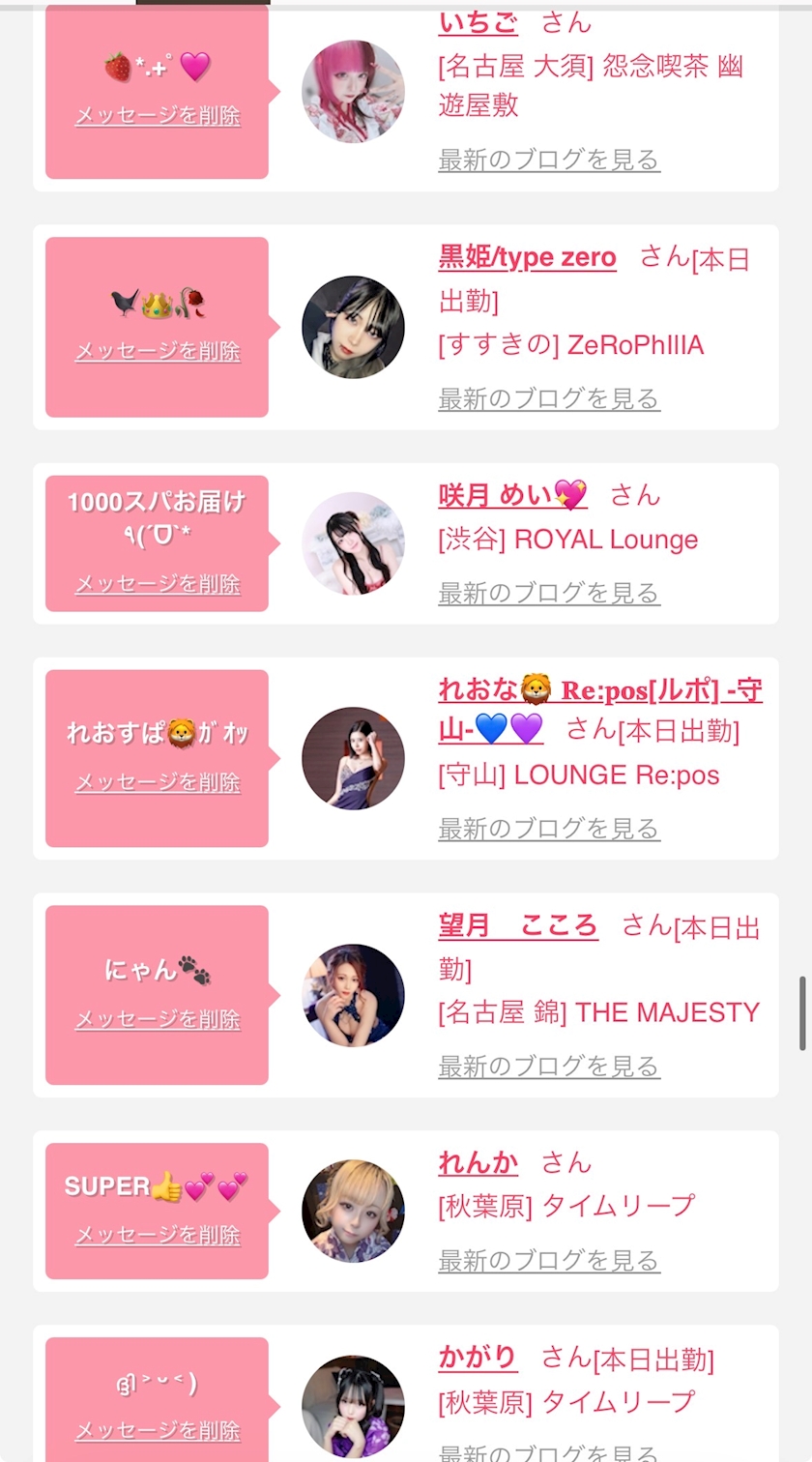Open the れんか profile link

(478, 1162)
